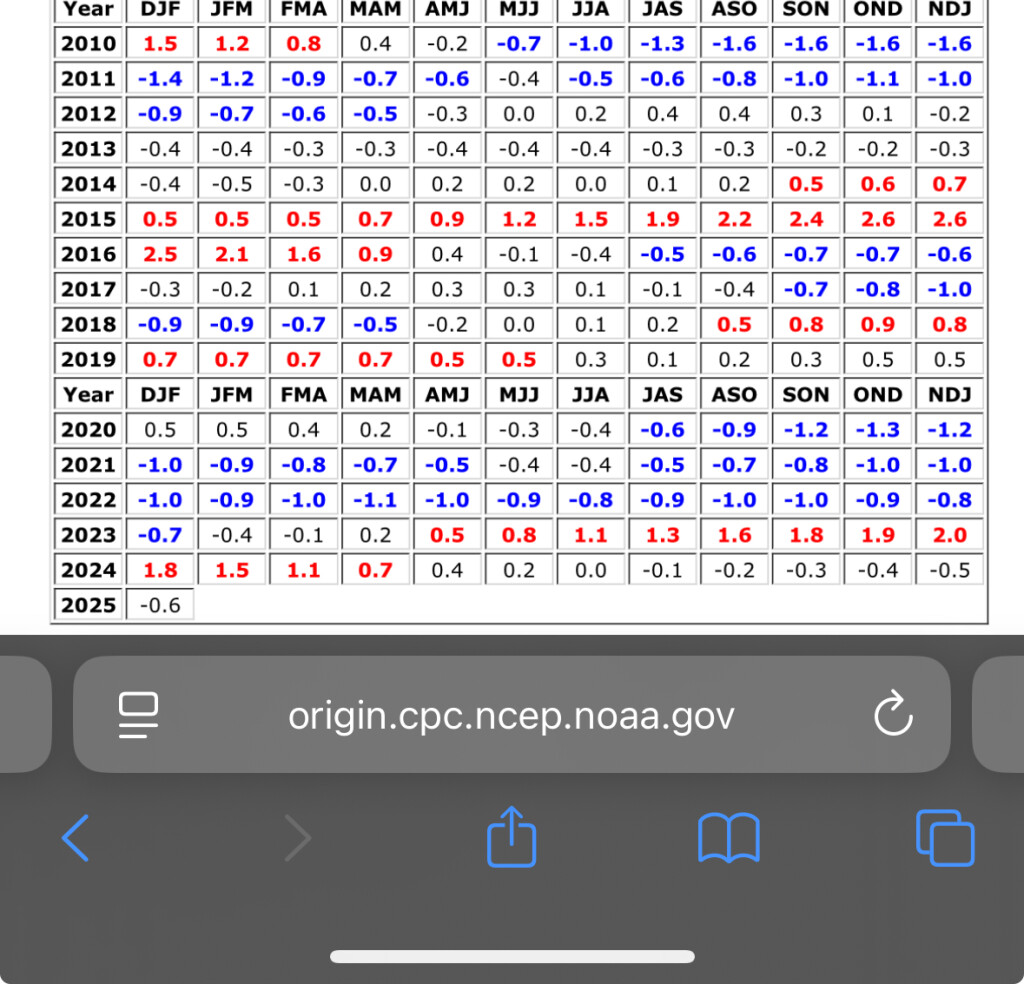Show all open tabs
Viewport: 1024px width, 984px height.
945,838
